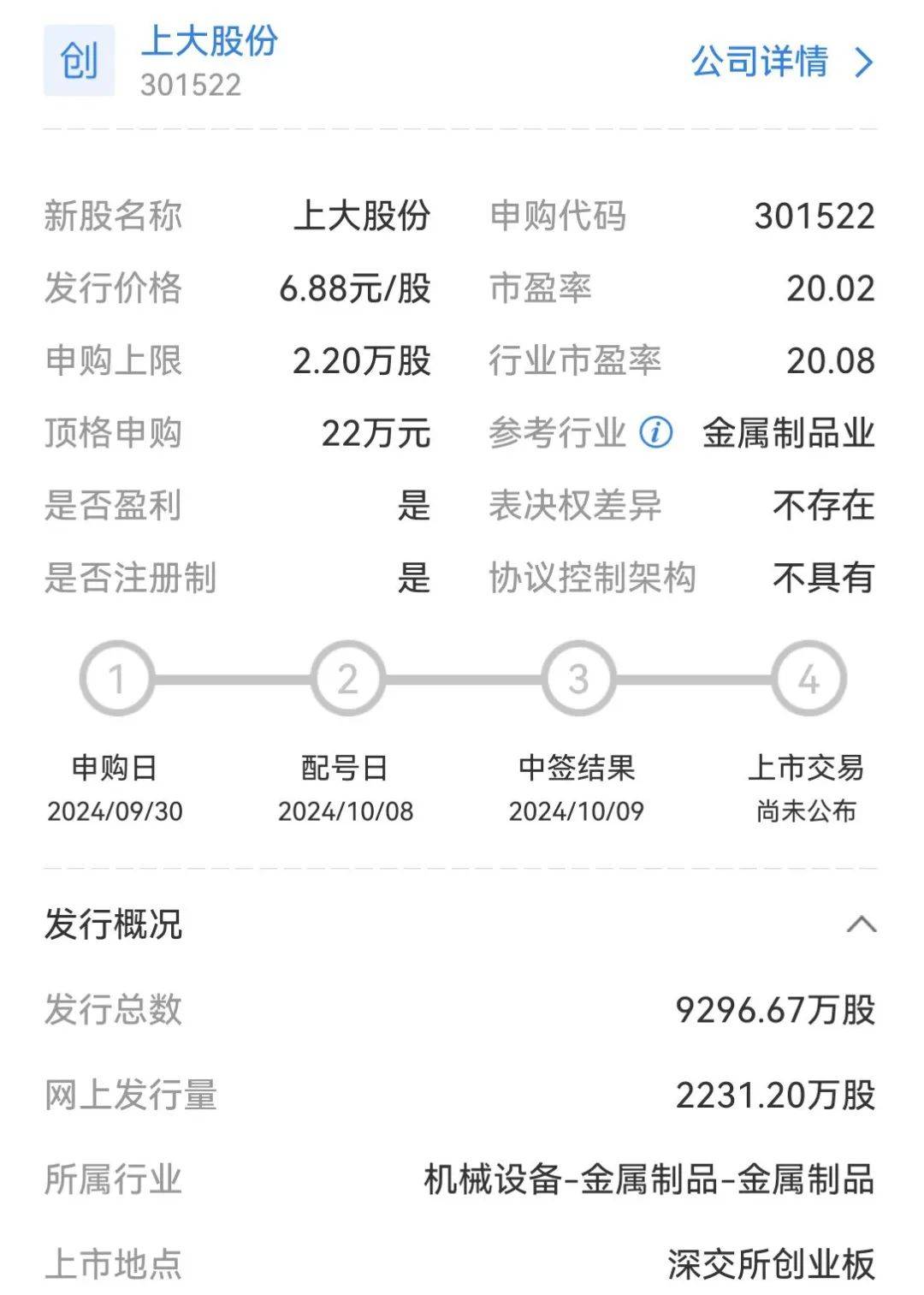Select the 是否盈利 value 是
Screen dimensions: 924x1295
coord(413,507)
